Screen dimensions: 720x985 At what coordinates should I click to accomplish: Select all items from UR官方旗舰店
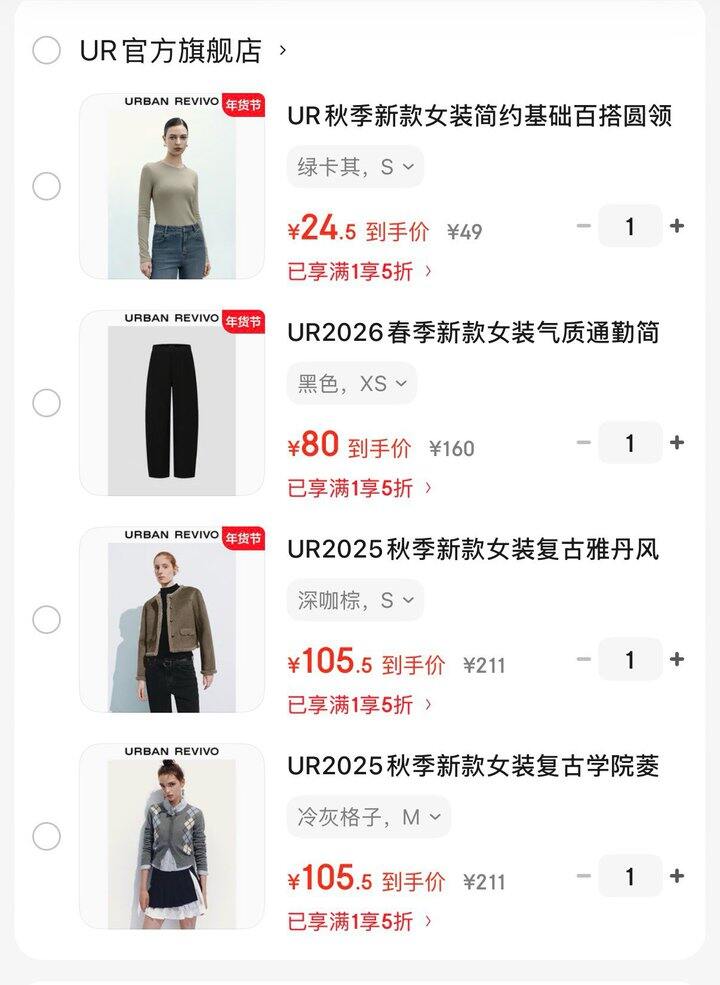click(47, 50)
